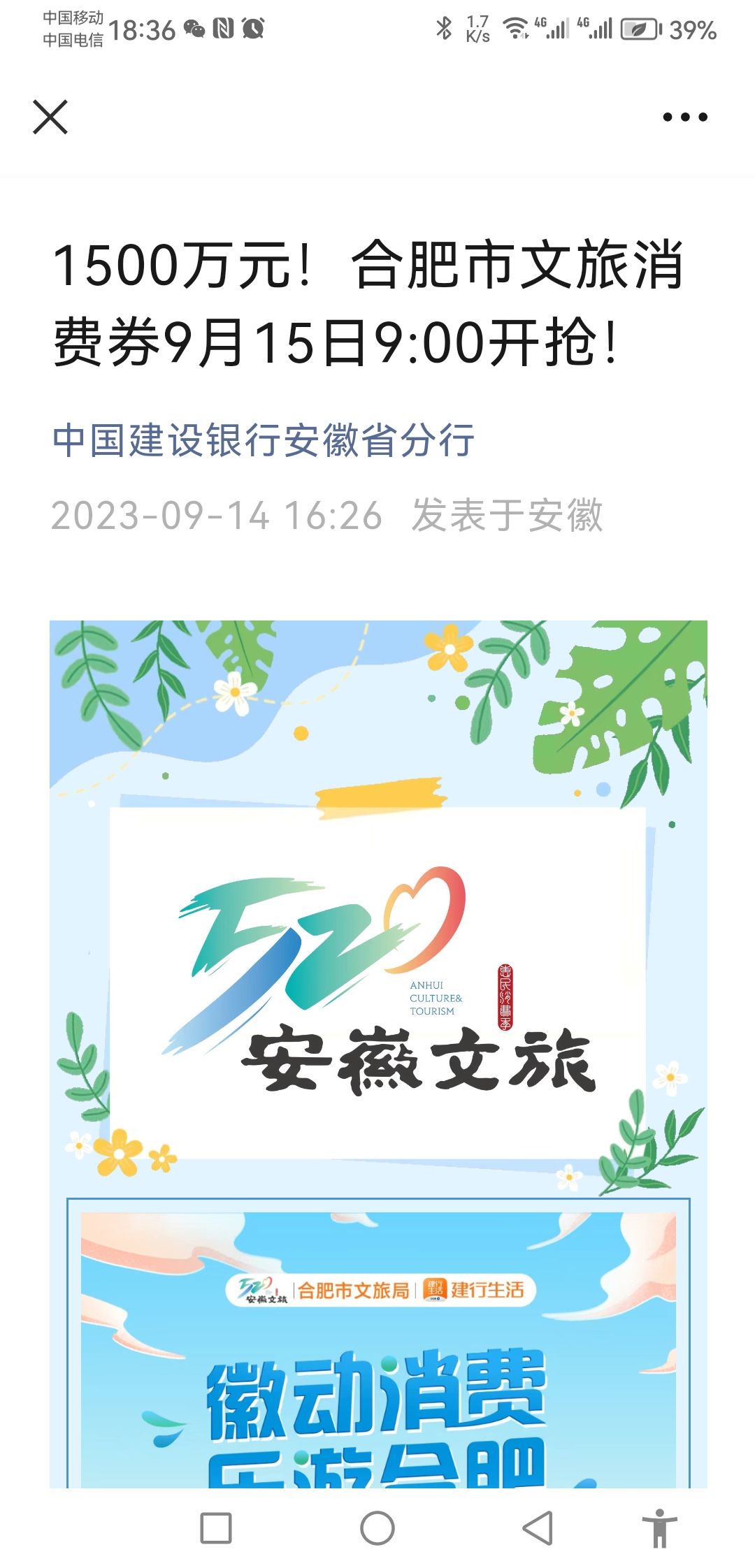
Task: Go back with system back button
Action: [x=538, y=1528]
